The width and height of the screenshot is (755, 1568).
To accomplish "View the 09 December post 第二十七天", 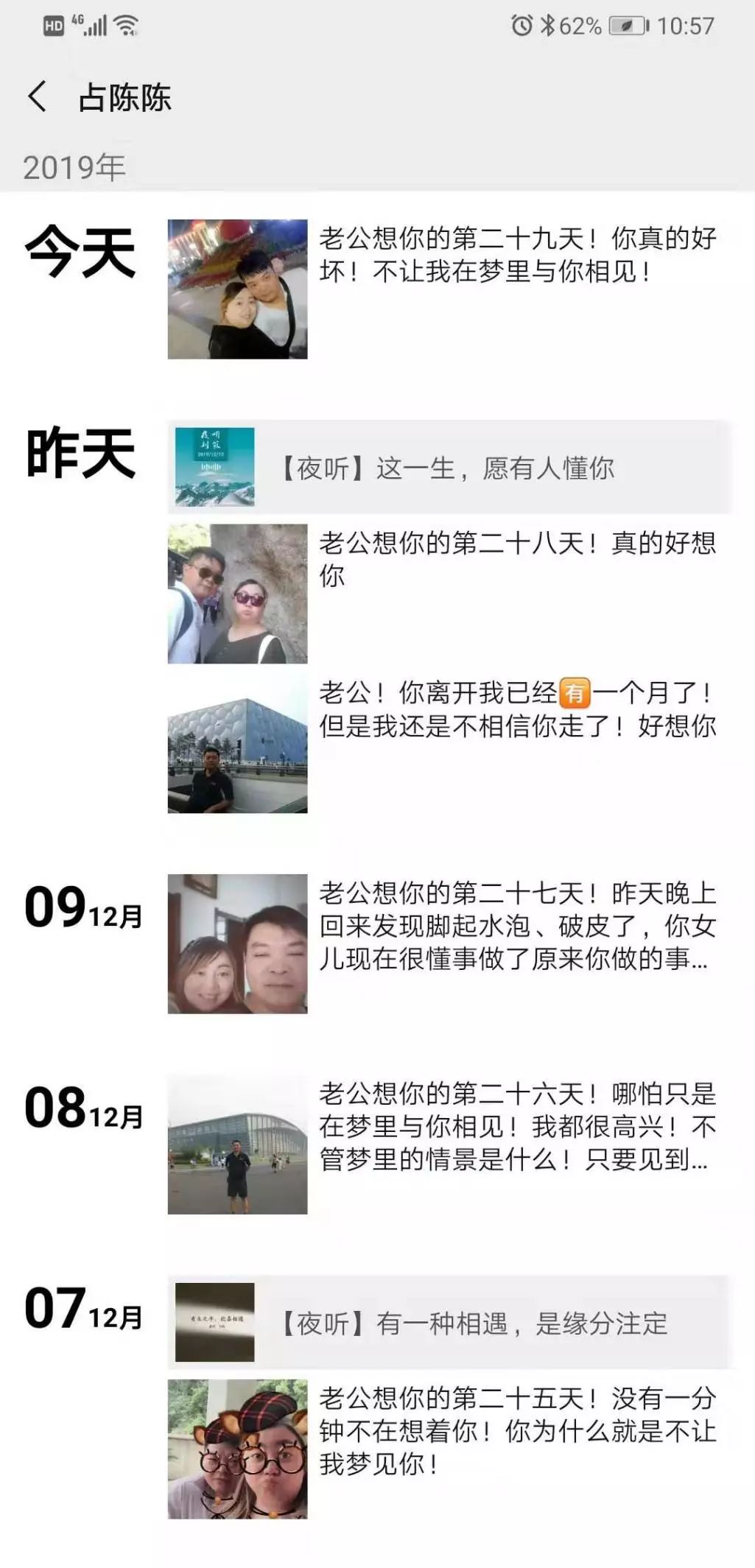I will pyautogui.click(x=442, y=943).
